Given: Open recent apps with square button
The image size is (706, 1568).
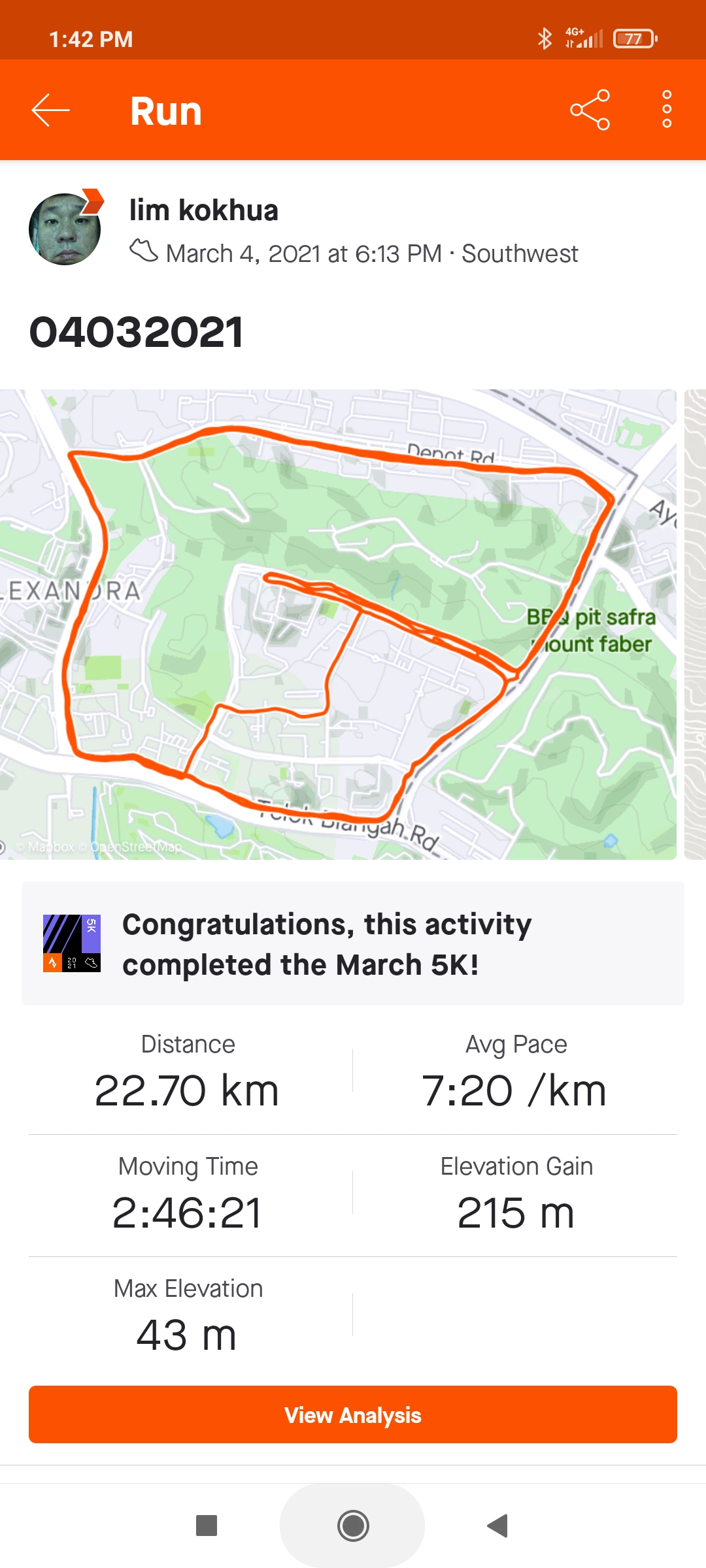Looking at the screenshot, I should click(207, 1526).
